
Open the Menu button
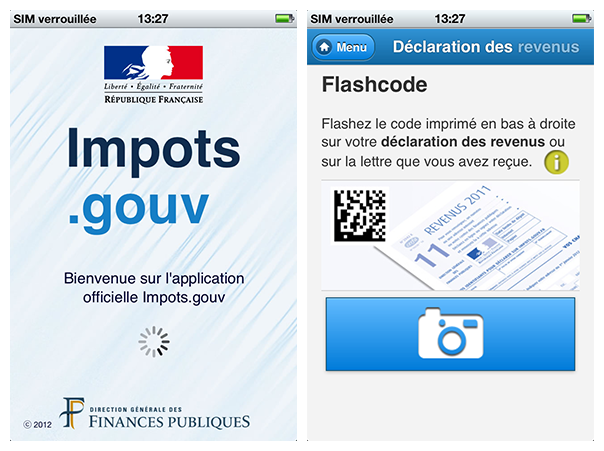pos(343,47)
